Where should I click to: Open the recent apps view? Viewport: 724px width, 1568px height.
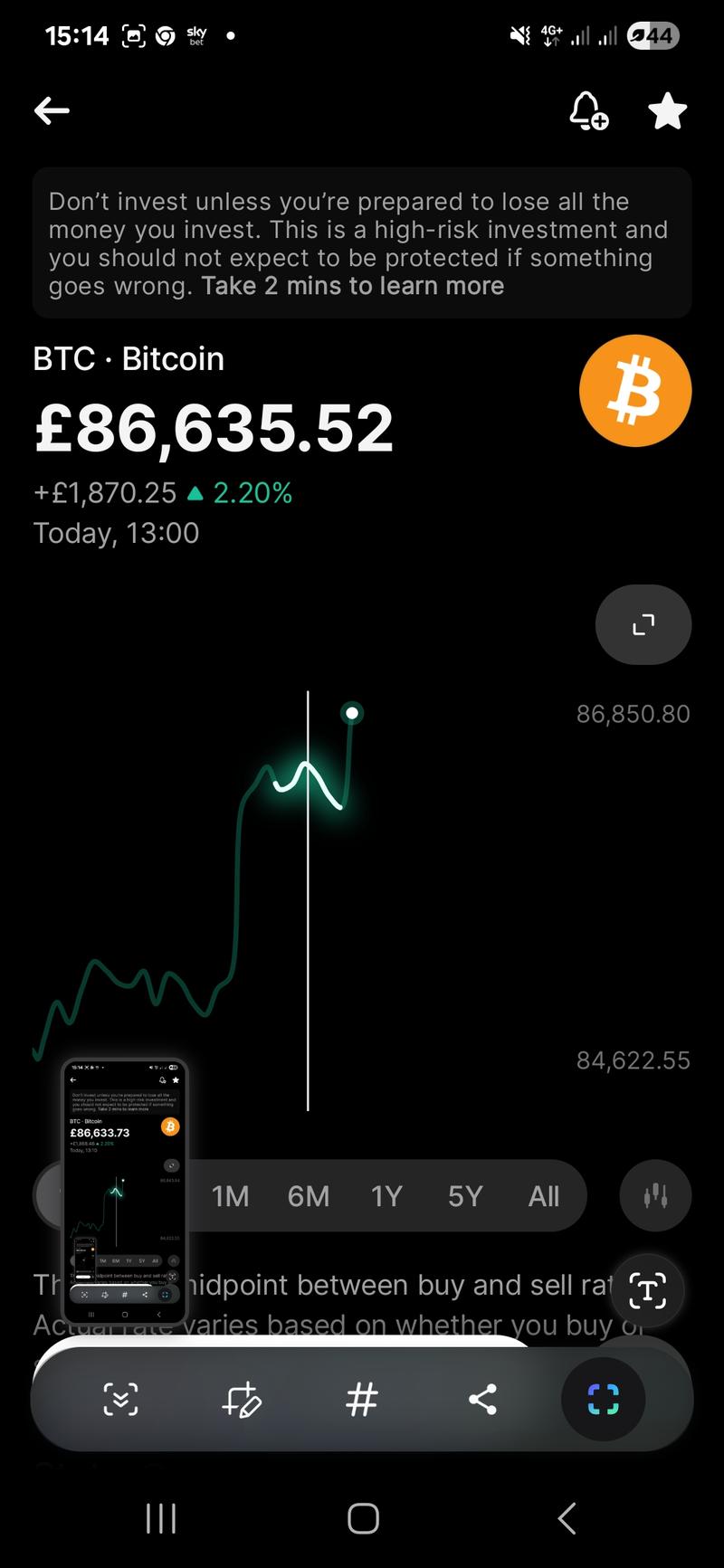point(161,1518)
